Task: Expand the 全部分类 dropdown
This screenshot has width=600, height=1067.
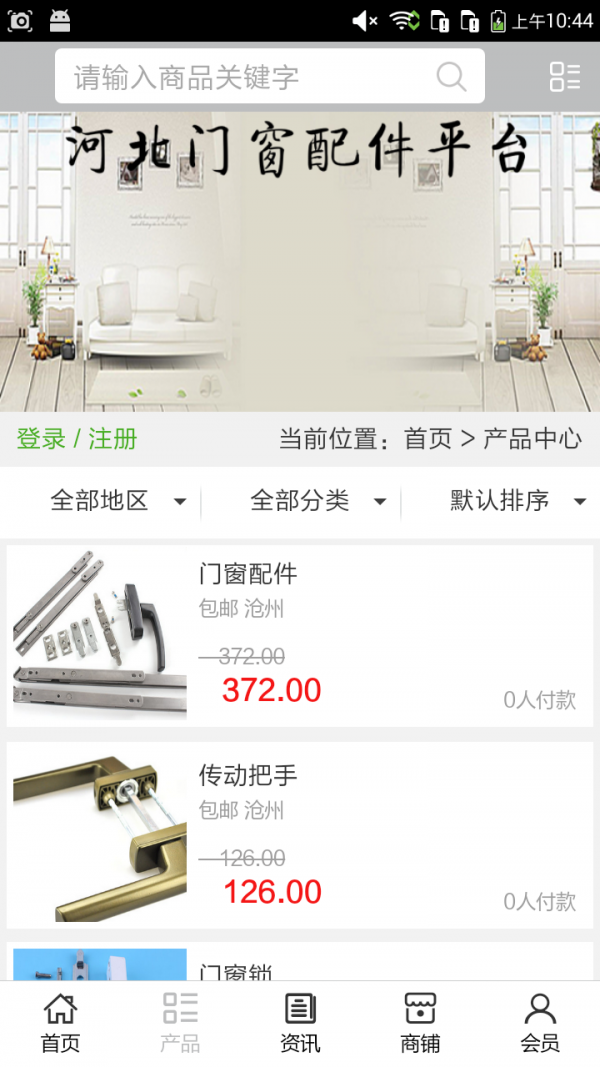Action: click(x=317, y=501)
